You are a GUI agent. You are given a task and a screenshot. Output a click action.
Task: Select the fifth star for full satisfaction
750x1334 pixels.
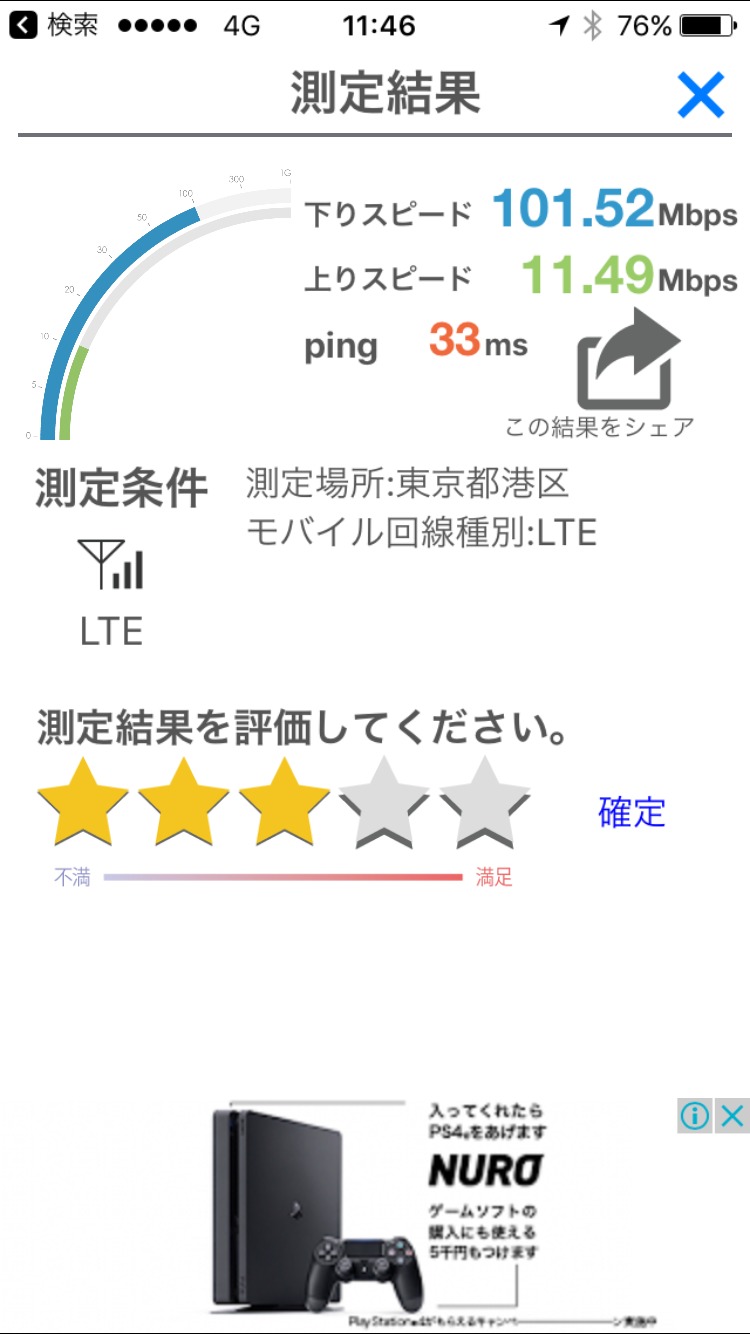(x=485, y=801)
